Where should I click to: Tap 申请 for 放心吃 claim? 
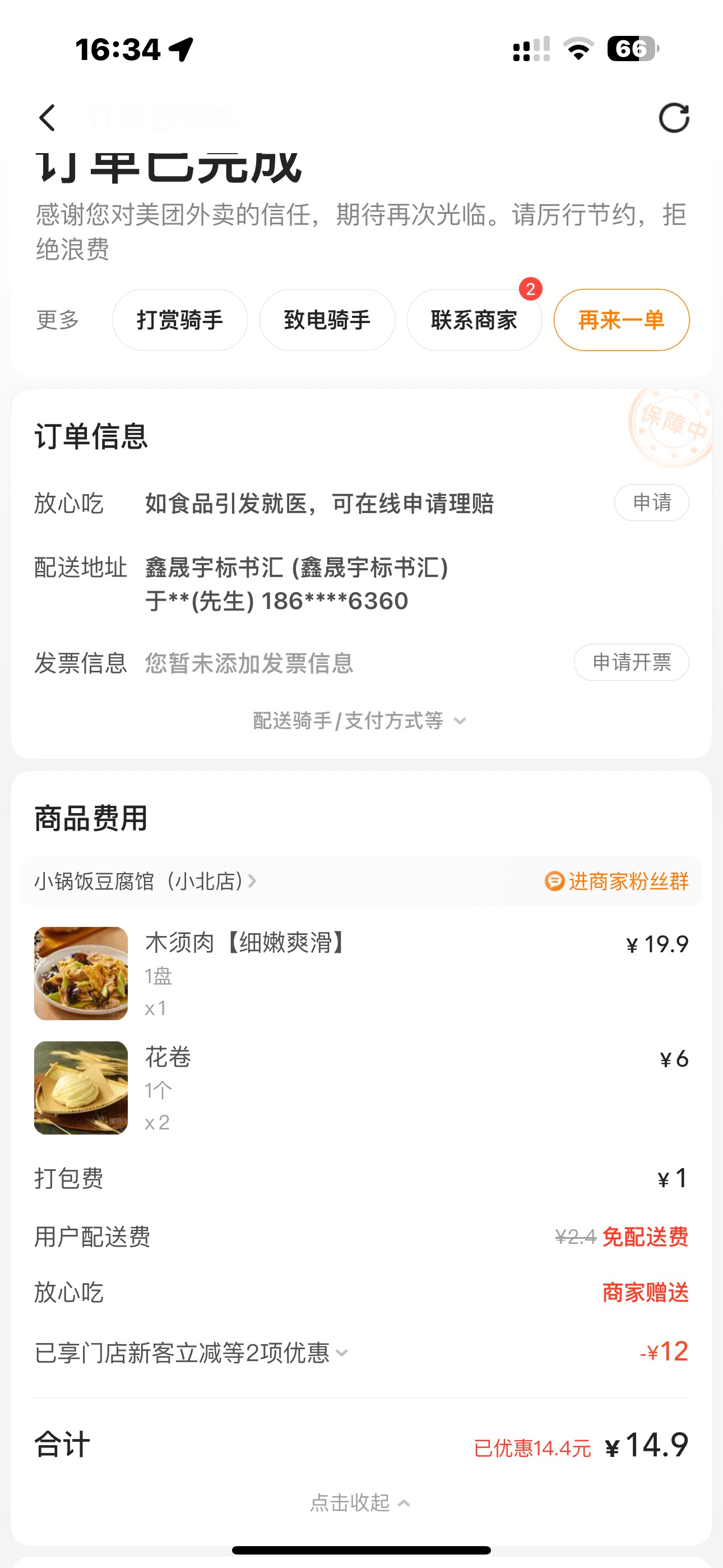coord(651,503)
